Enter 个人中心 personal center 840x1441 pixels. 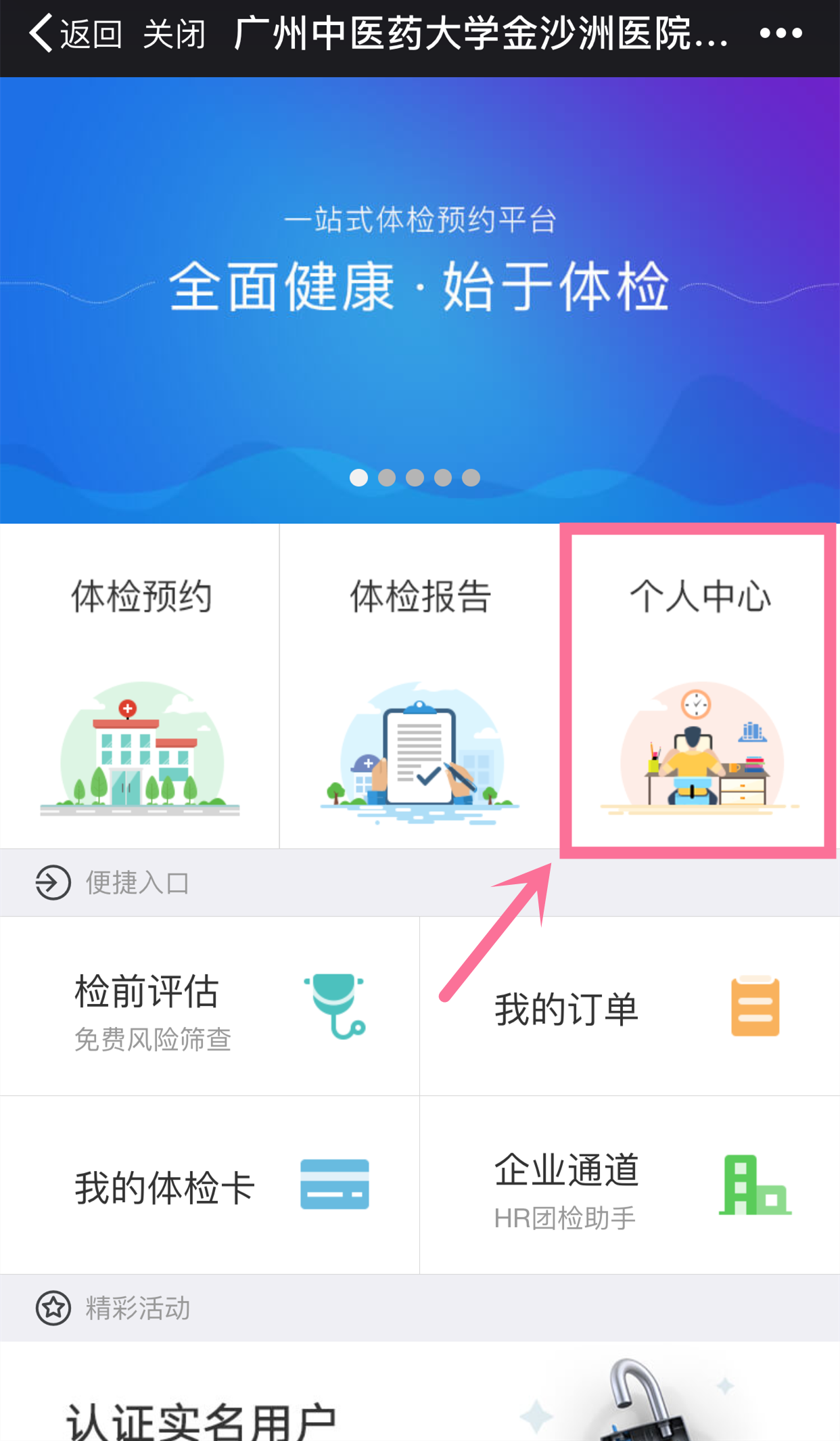point(699,687)
